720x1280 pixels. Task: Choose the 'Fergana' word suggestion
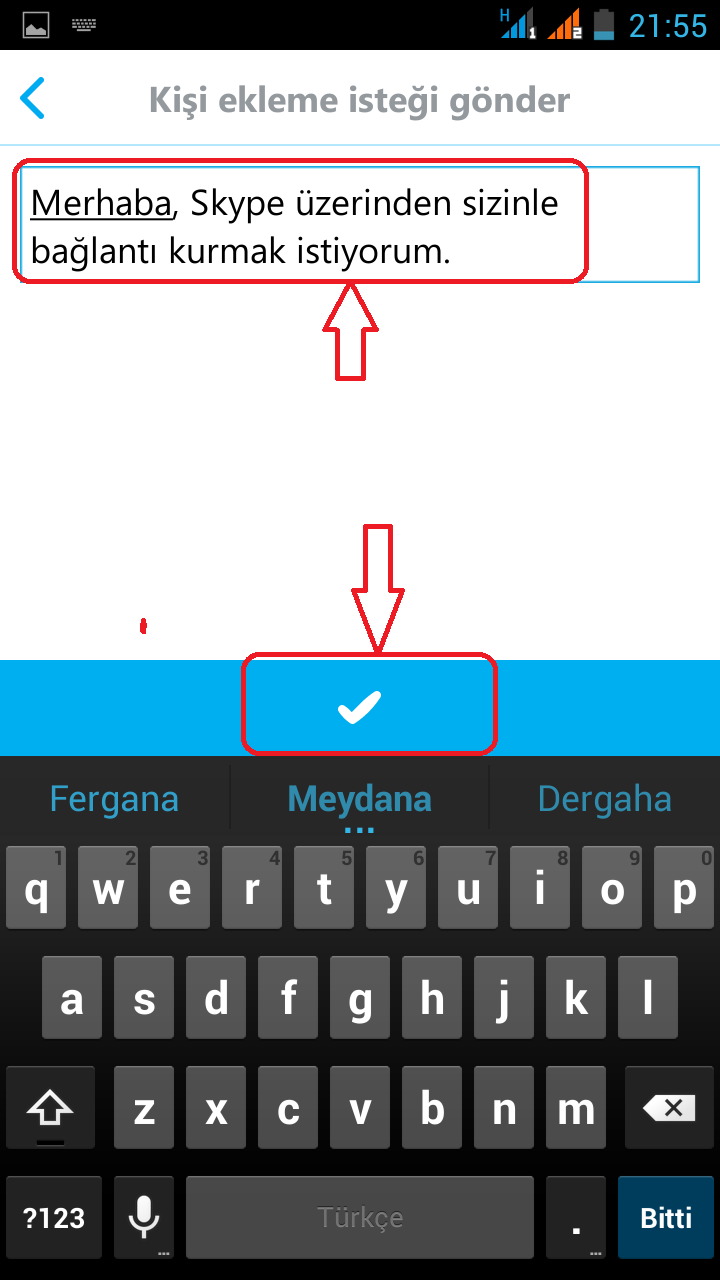click(x=114, y=799)
